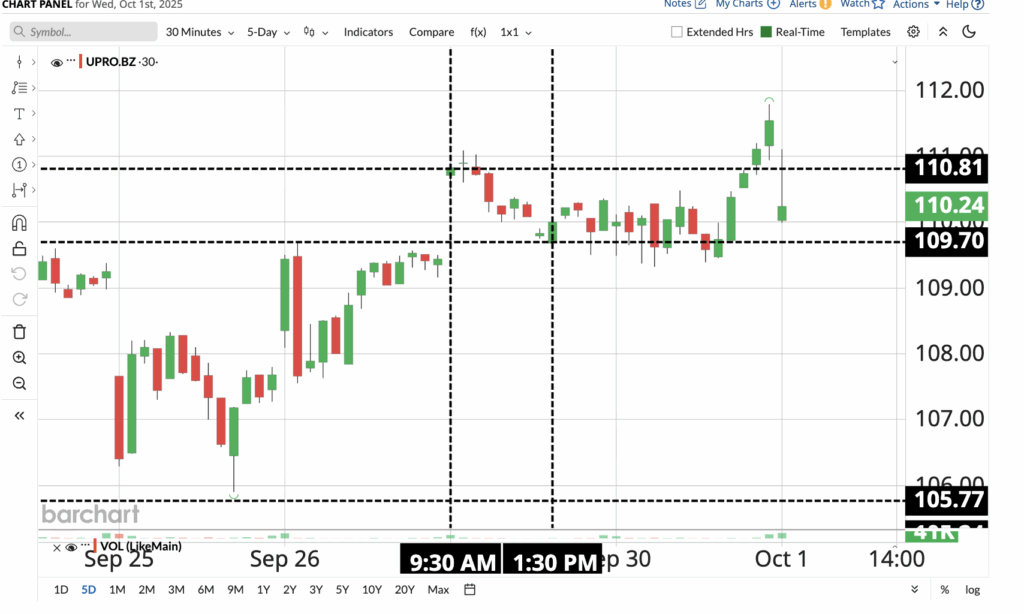Open the Templates menu
This screenshot has height=614, width=1024.
[865, 32]
